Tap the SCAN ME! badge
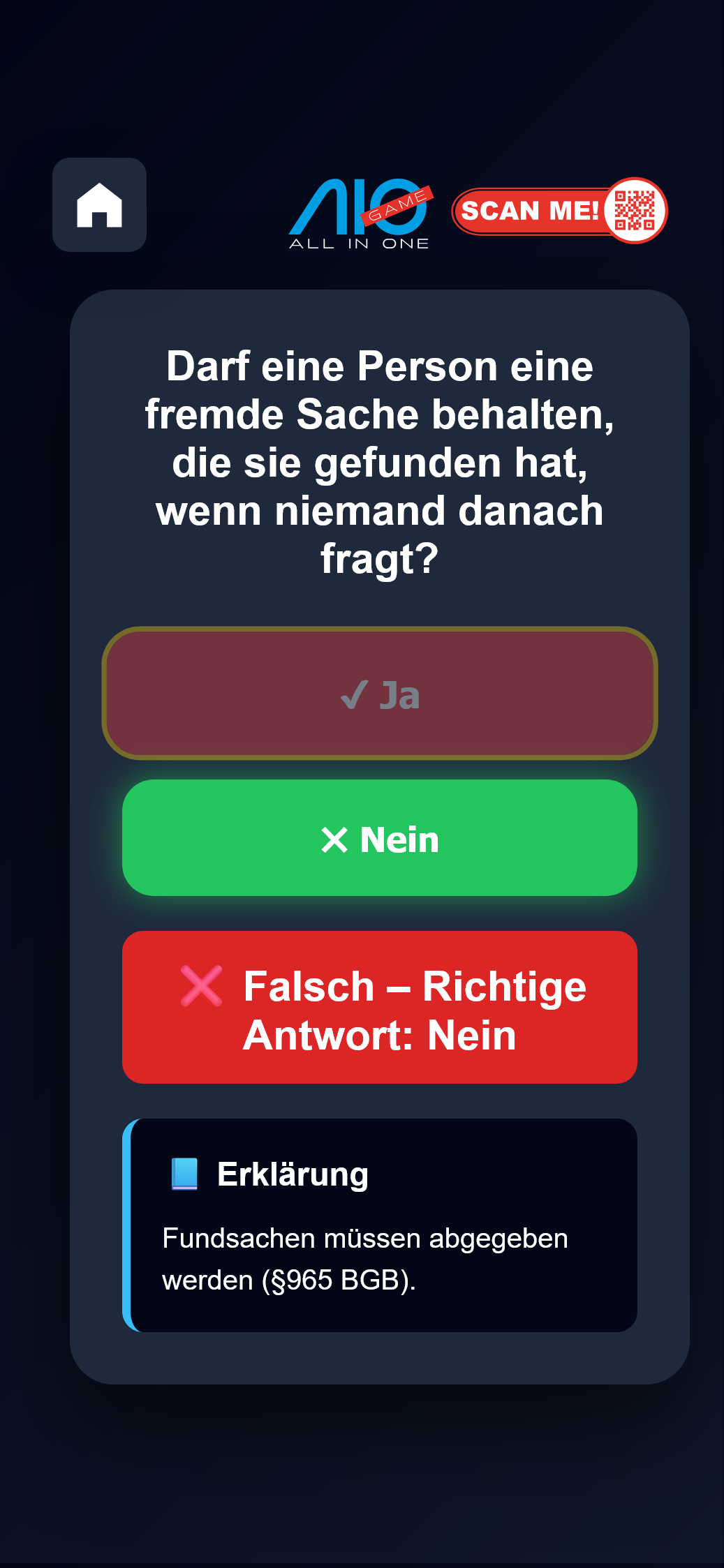This screenshot has width=724, height=1568. point(559,211)
